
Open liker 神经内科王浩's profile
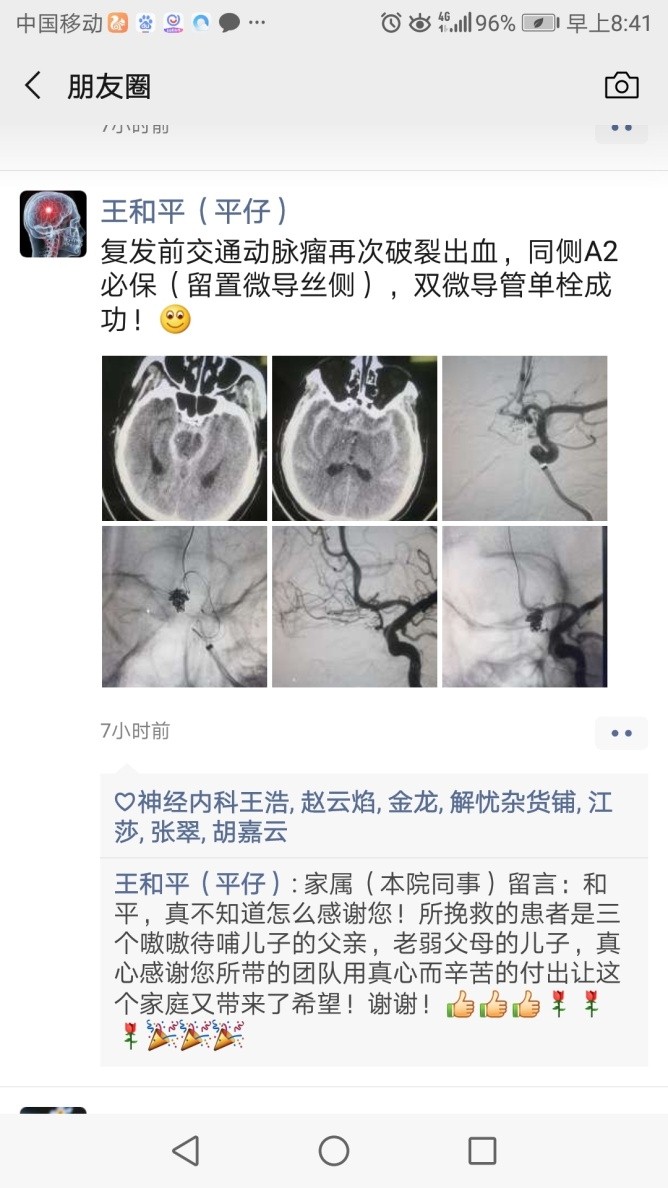pyautogui.click(x=213, y=802)
